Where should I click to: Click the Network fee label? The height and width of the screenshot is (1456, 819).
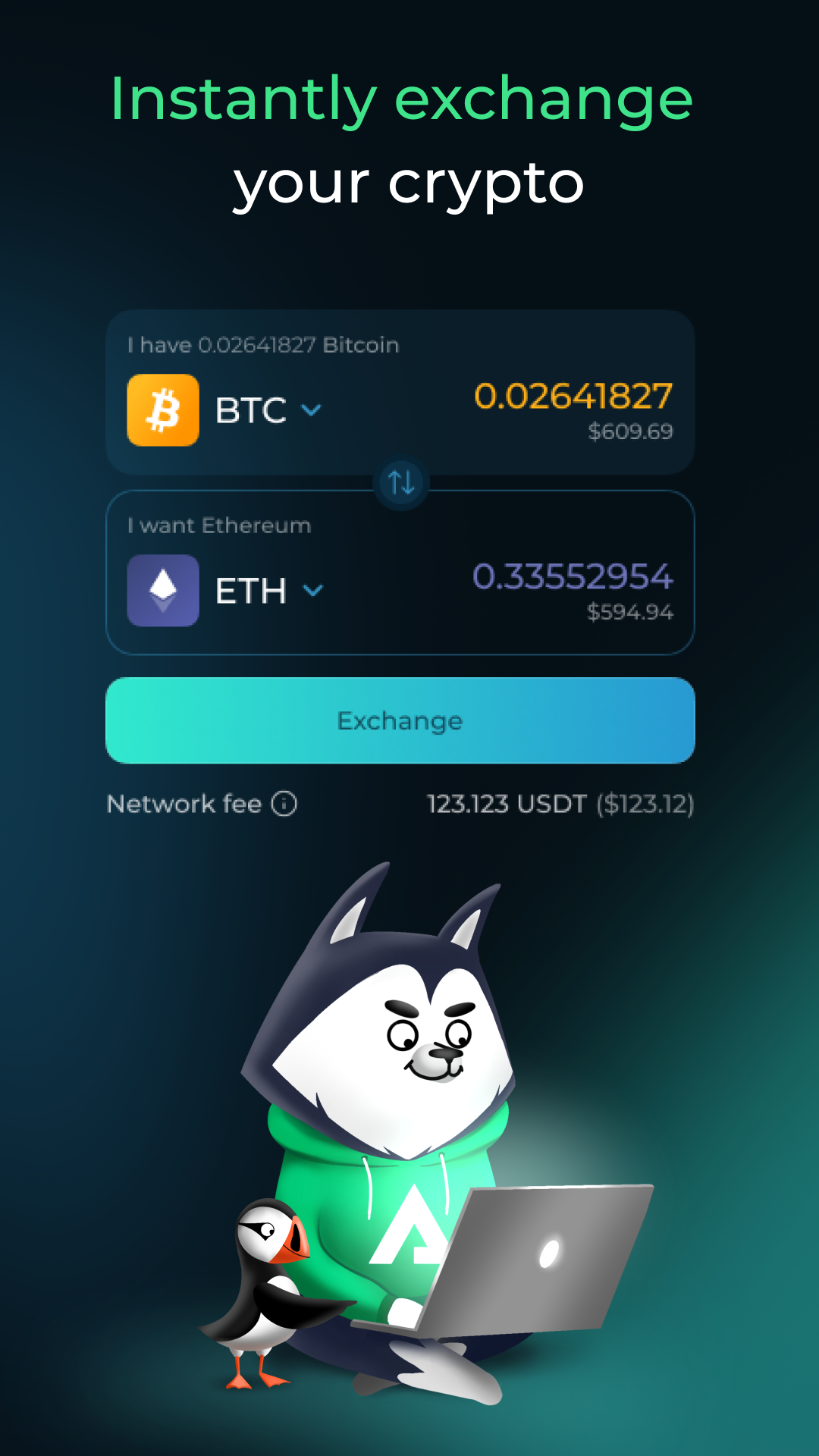(186, 803)
